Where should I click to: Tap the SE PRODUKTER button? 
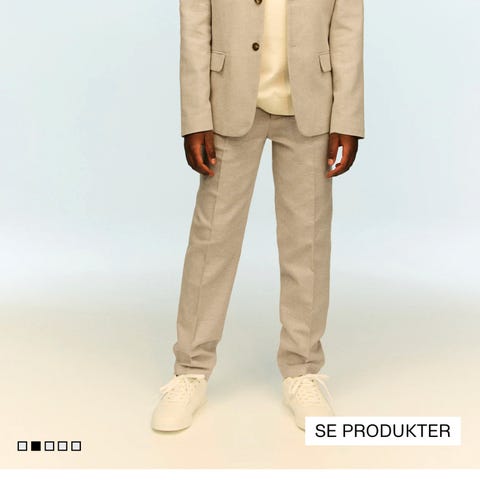click(x=383, y=431)
